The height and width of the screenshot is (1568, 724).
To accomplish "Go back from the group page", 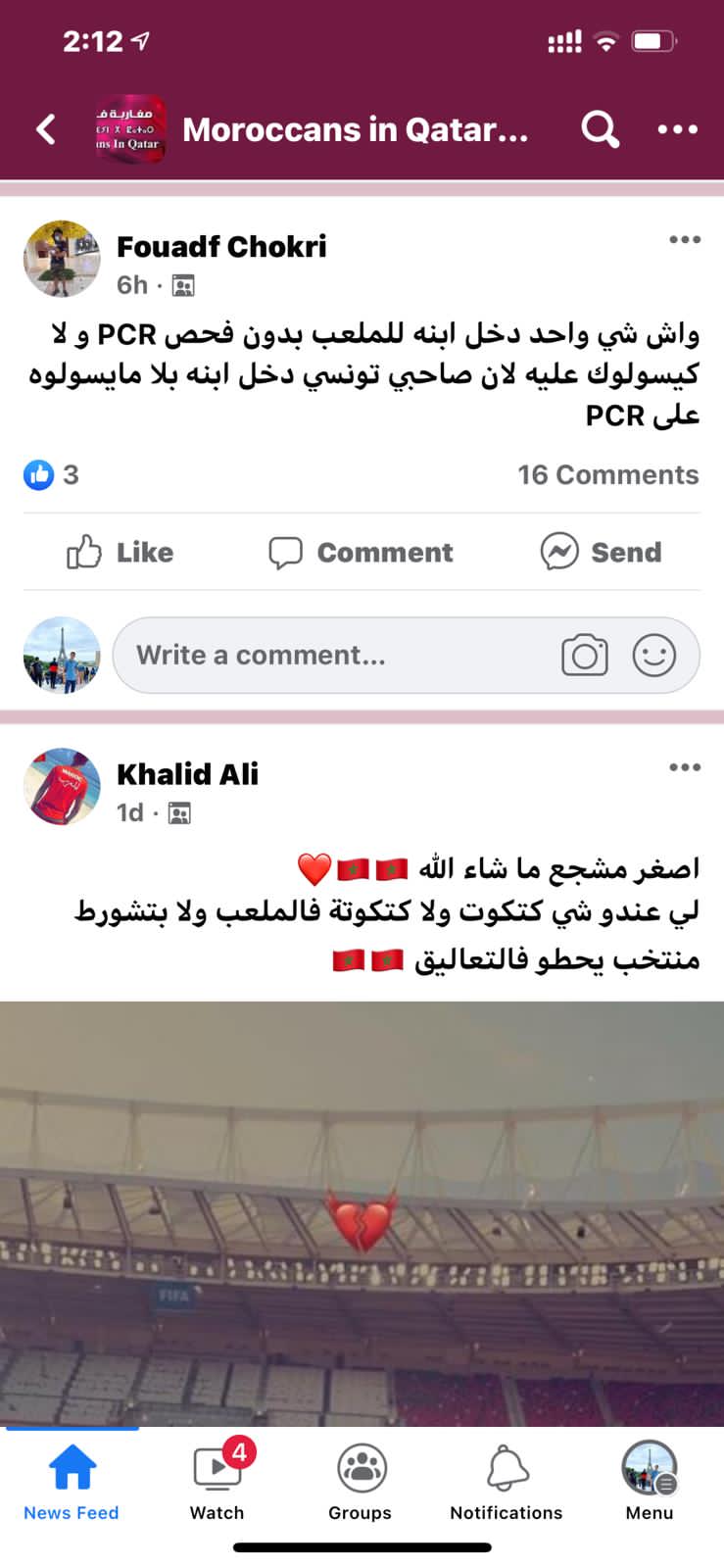I will pos(46,129).
